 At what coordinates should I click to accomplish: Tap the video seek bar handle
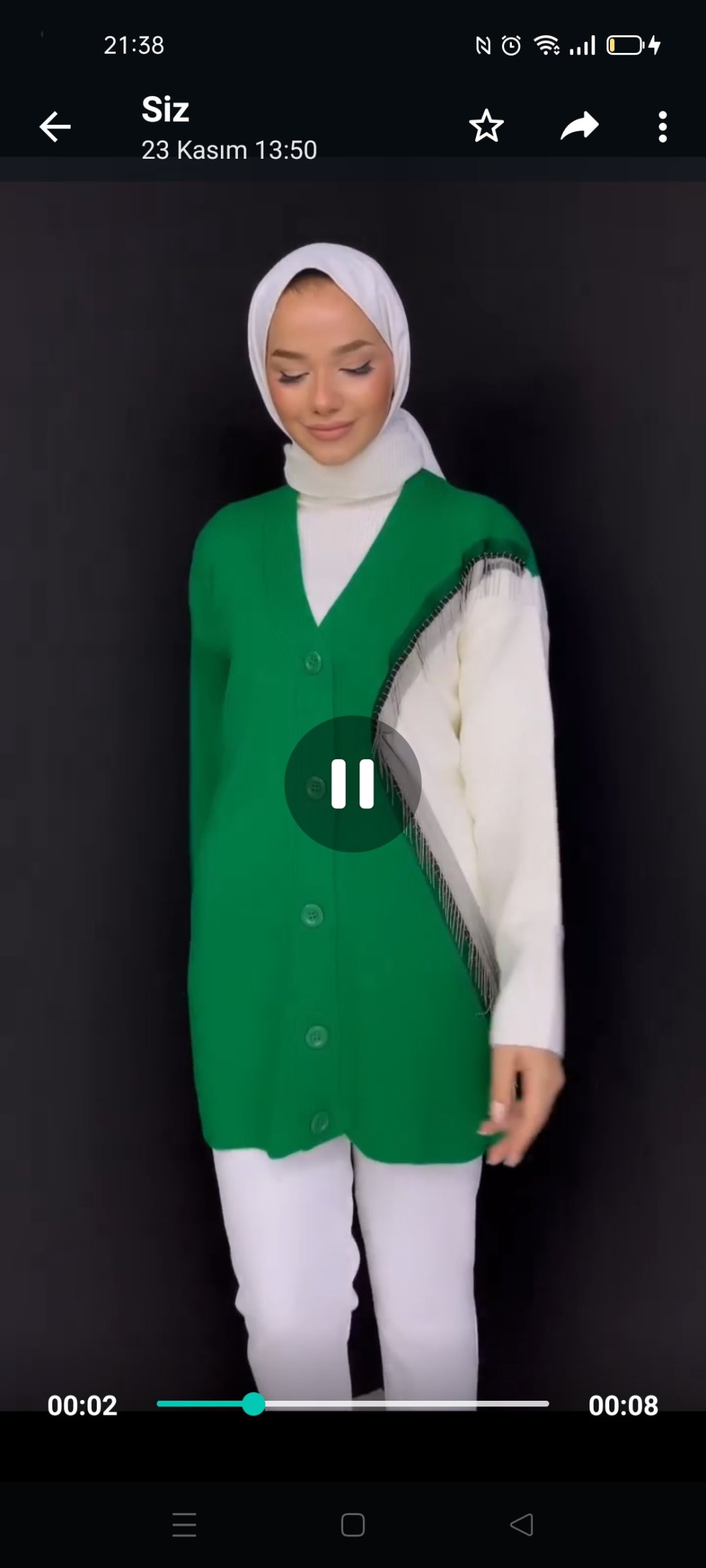pyautogui.click(x=253, y=1404)
